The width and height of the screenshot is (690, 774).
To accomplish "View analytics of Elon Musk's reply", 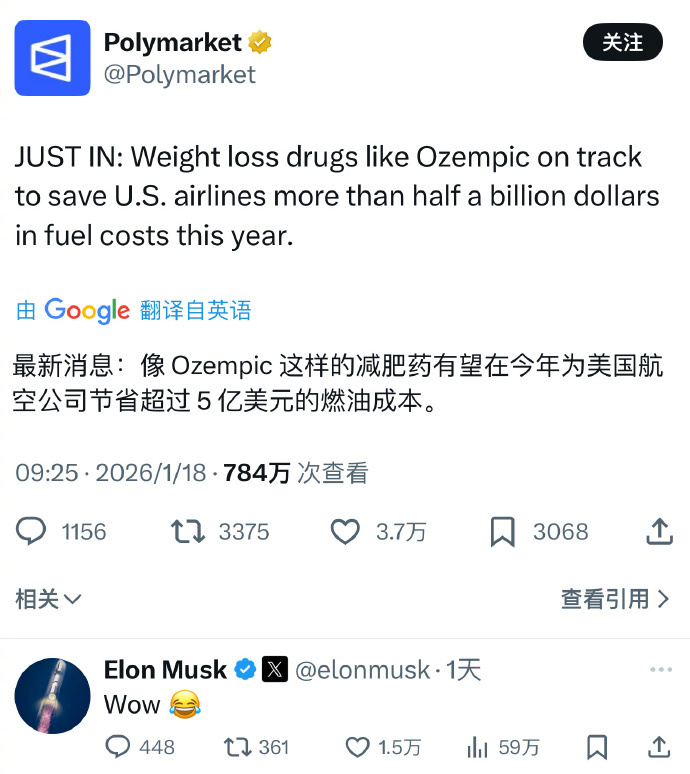I will 477,746.
